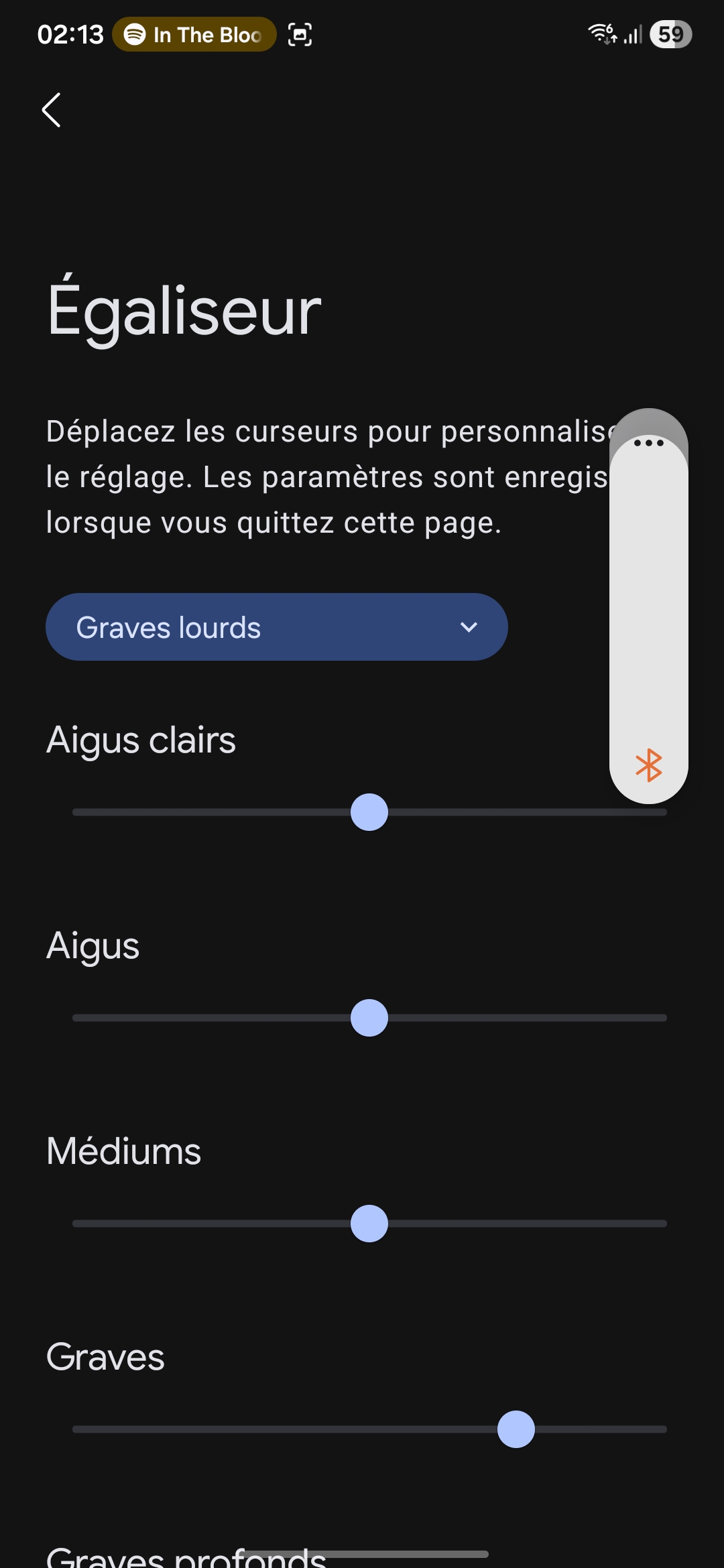Go back from the Égaliseur page
This screenshot has width=724, height=1568.
(52, 110)
